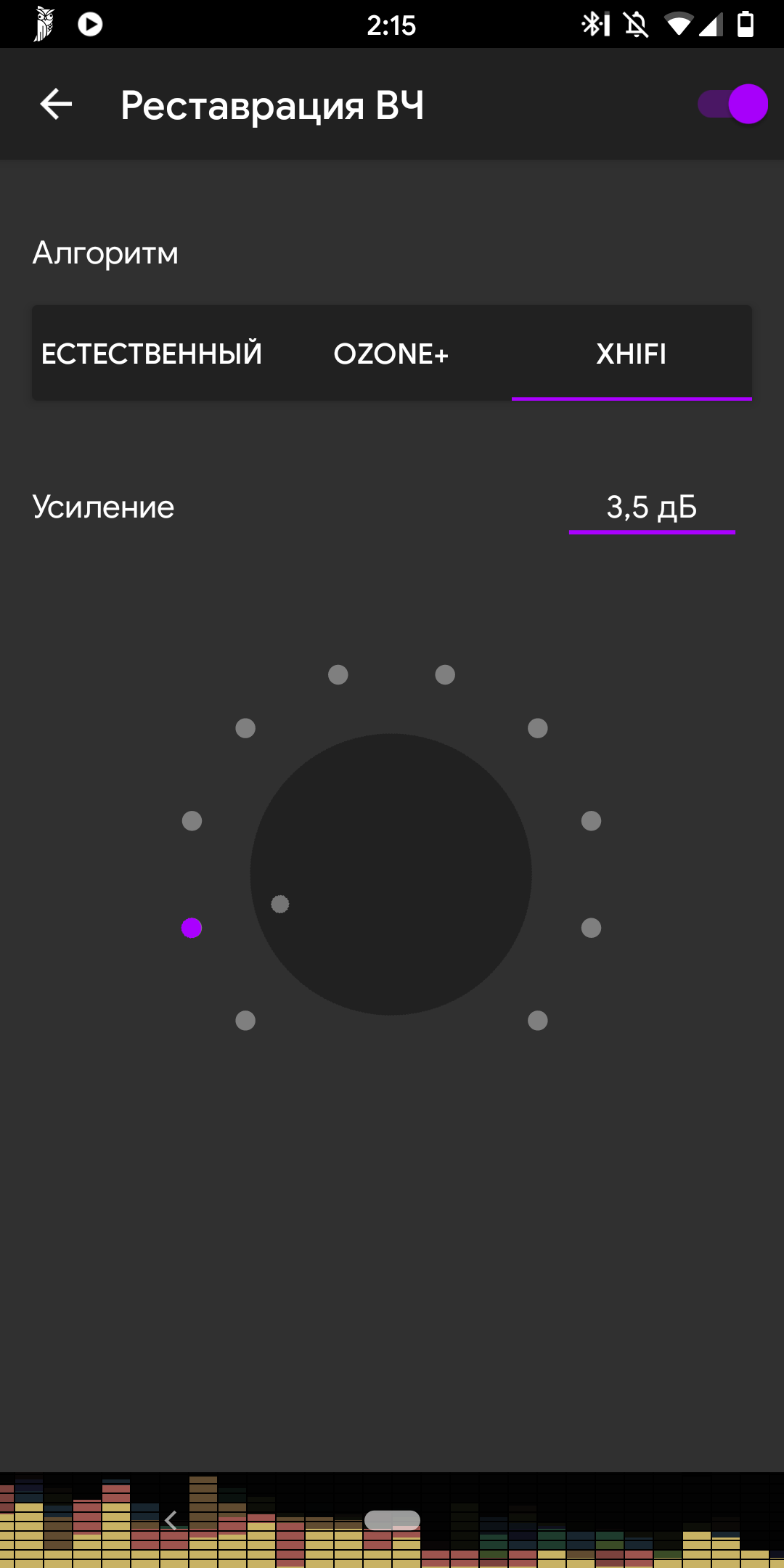The height and width of the screenshot is (1568, 784).
Task: Edit the 3,5 дБ gain value
Action: [651, 507]
